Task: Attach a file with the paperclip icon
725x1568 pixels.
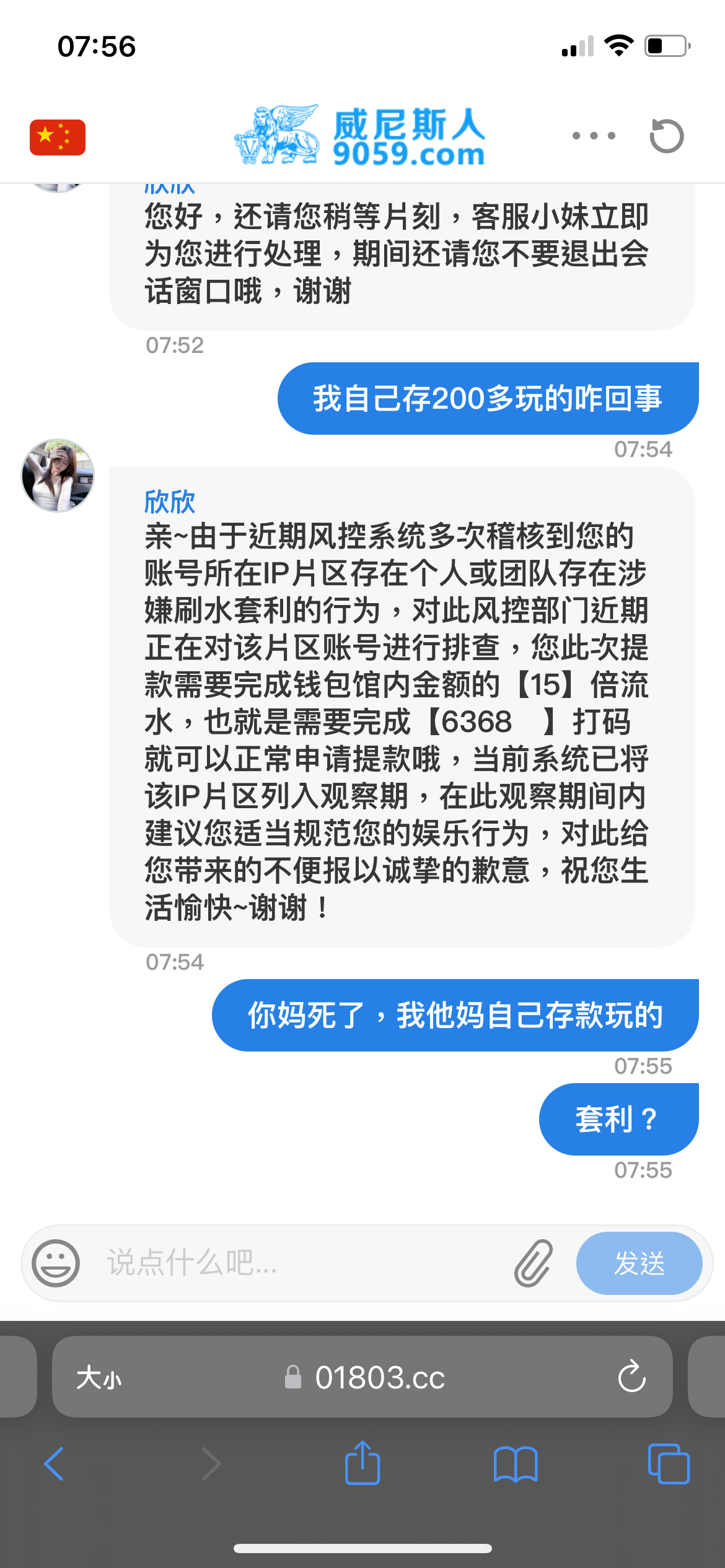Action: coord(533,1263)
